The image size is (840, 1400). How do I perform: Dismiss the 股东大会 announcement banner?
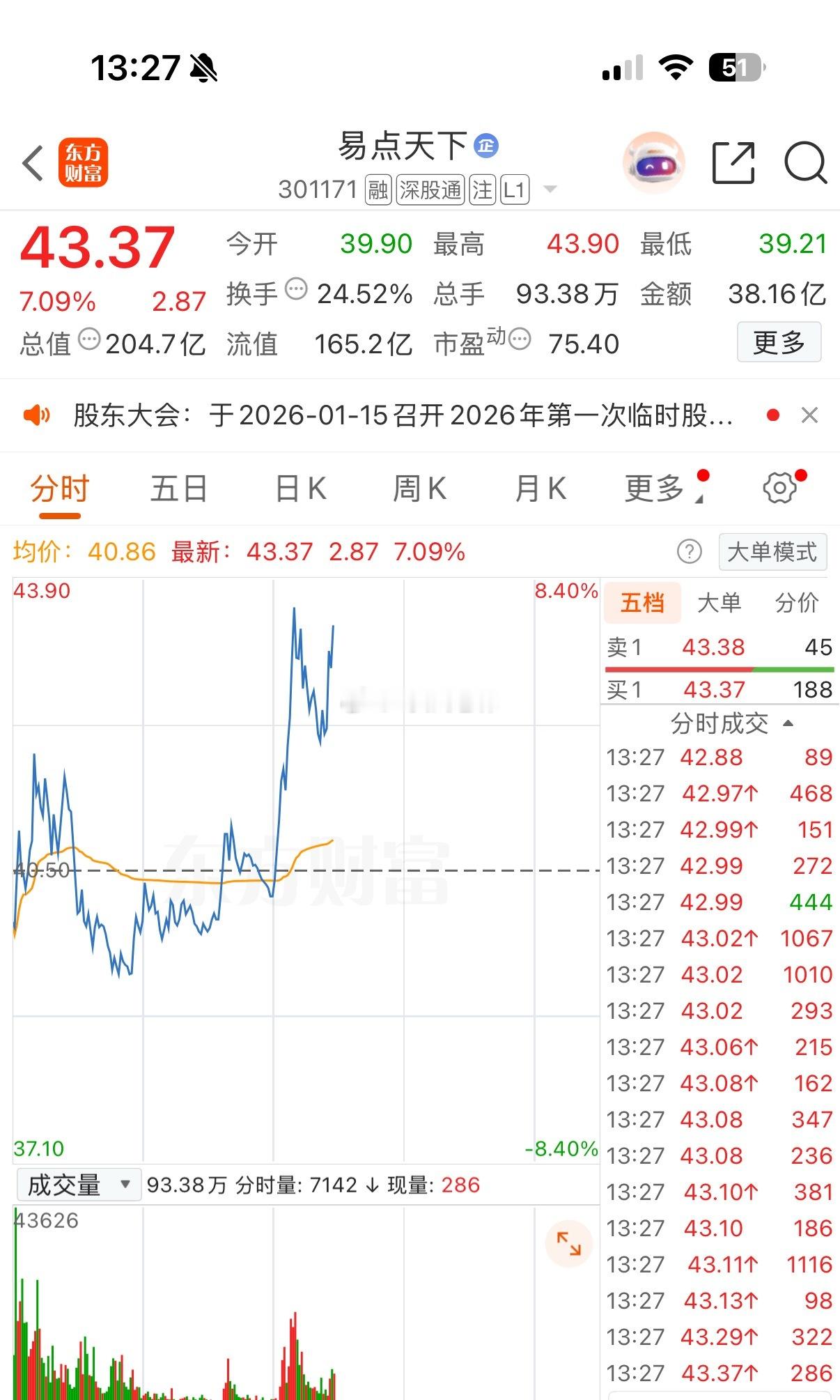coord(809,414)
